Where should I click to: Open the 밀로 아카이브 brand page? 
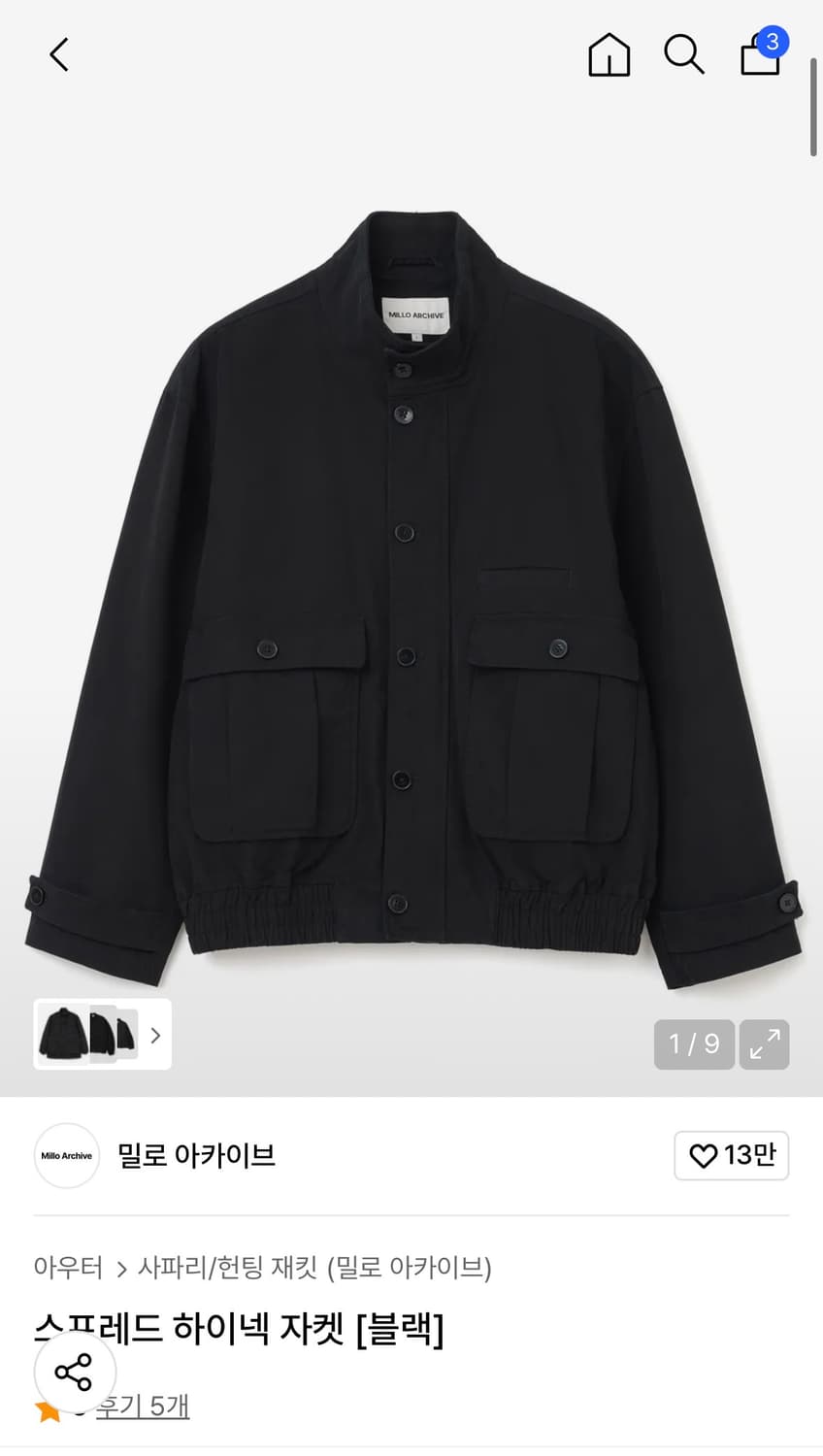pos(196,1155)
